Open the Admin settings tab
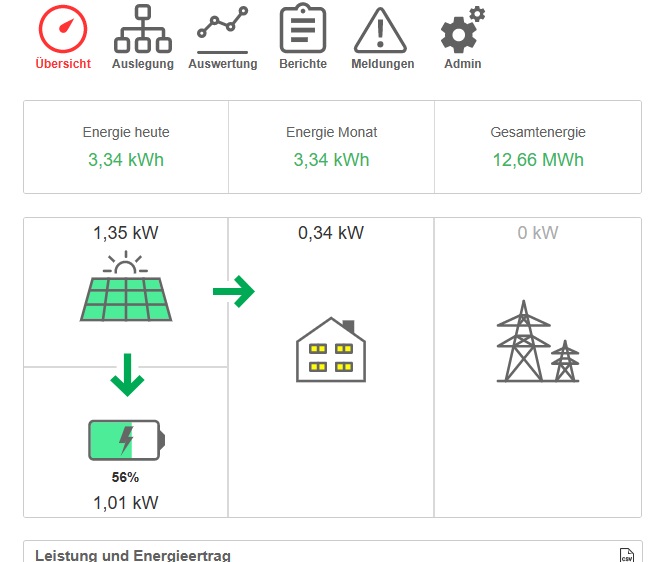 pyautogui.click(x=462, y=37)
